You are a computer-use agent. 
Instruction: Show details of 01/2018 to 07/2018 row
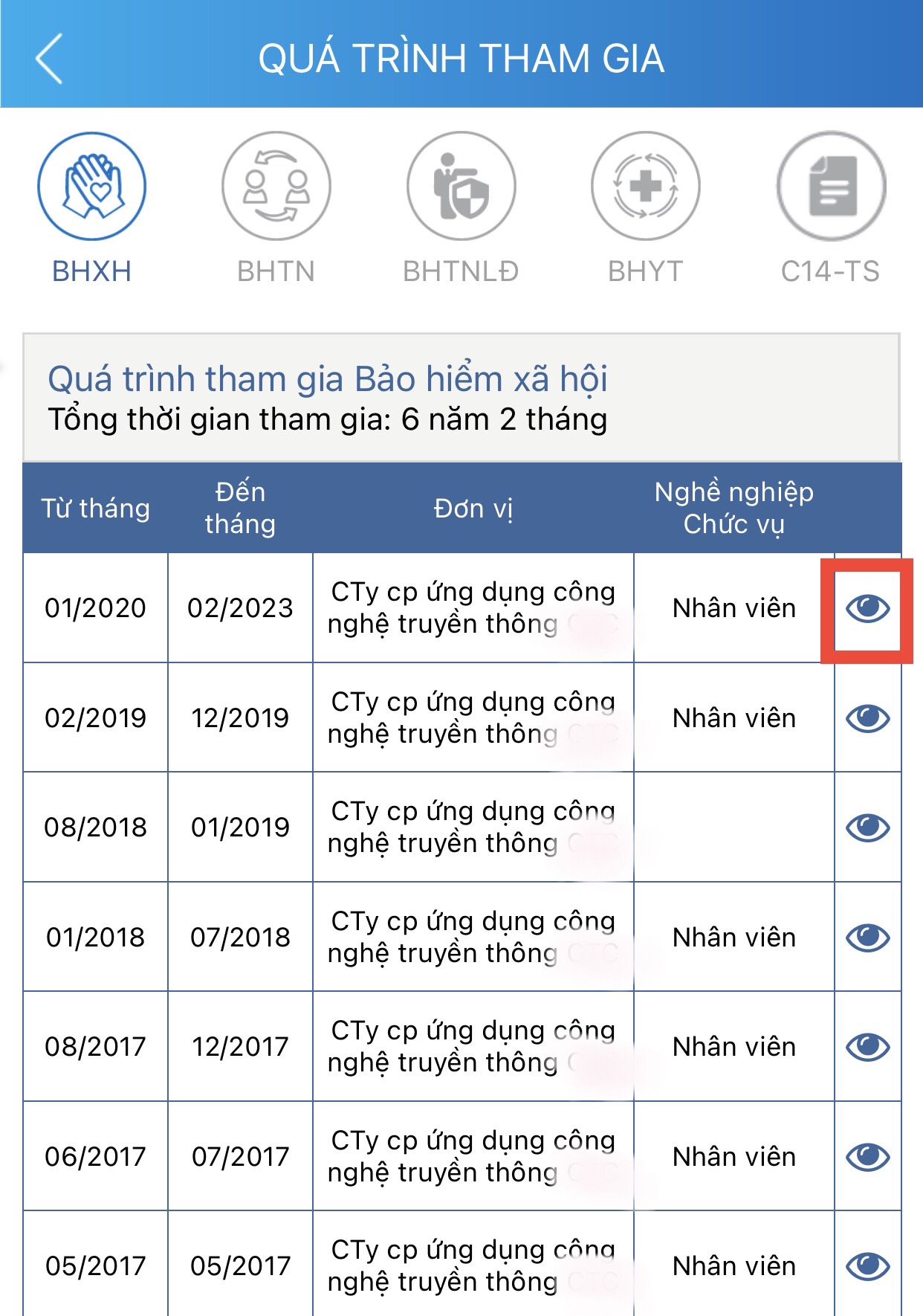[x=867, y=938]
